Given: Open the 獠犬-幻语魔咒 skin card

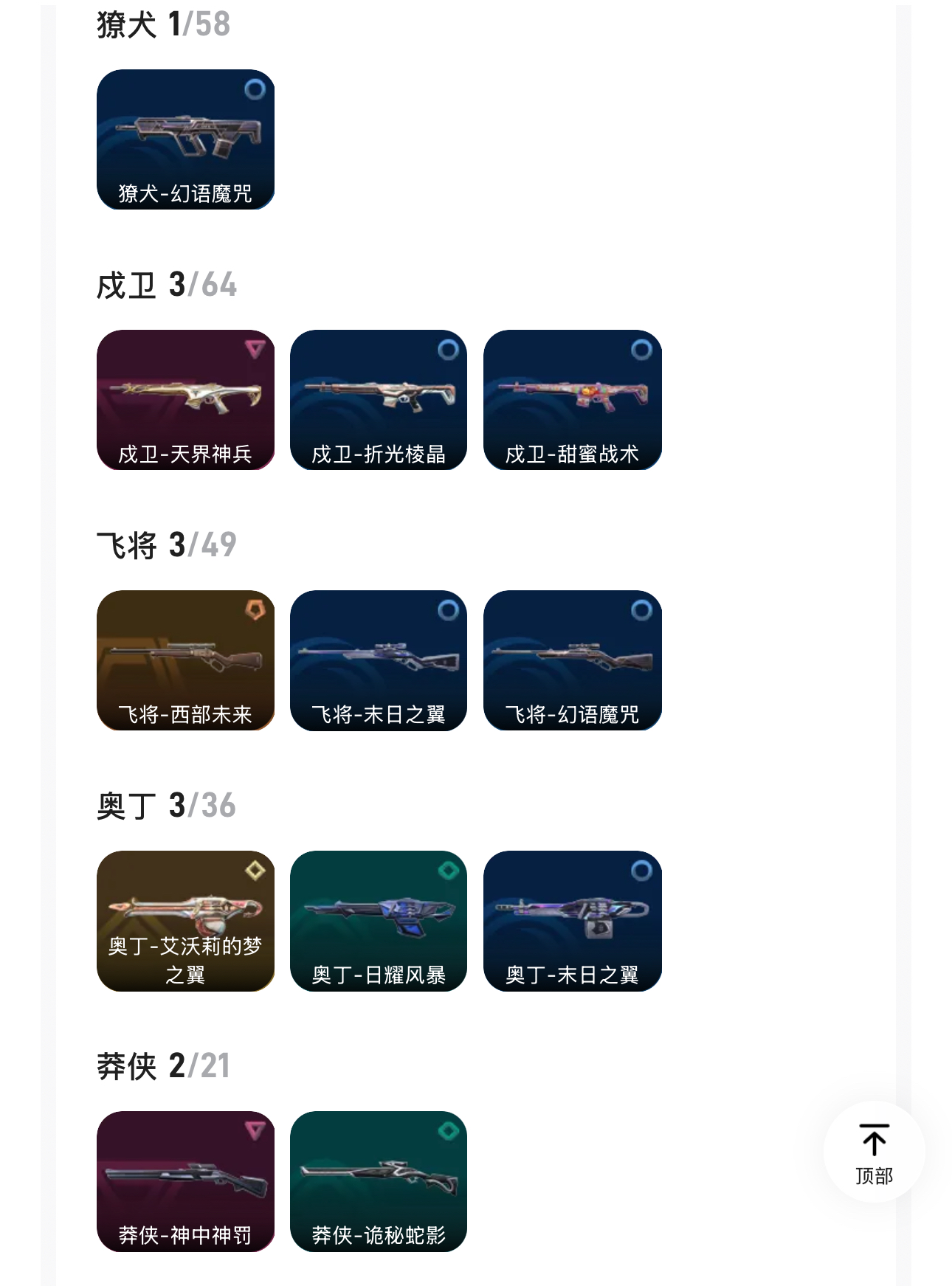Looking at the screenshot, I should pyautogui.click(x=185, y=139).
